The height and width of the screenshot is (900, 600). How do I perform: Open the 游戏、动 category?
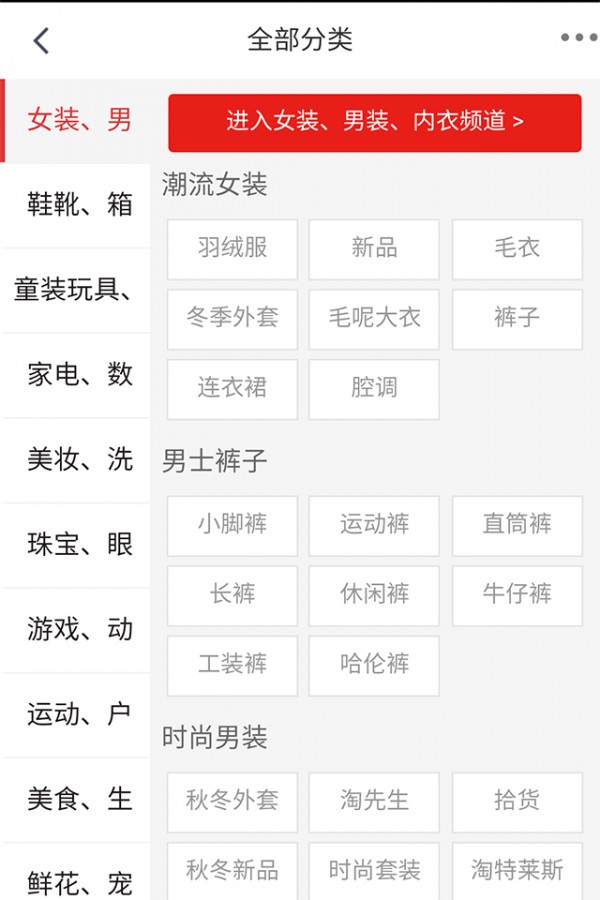tap(78, 630)
